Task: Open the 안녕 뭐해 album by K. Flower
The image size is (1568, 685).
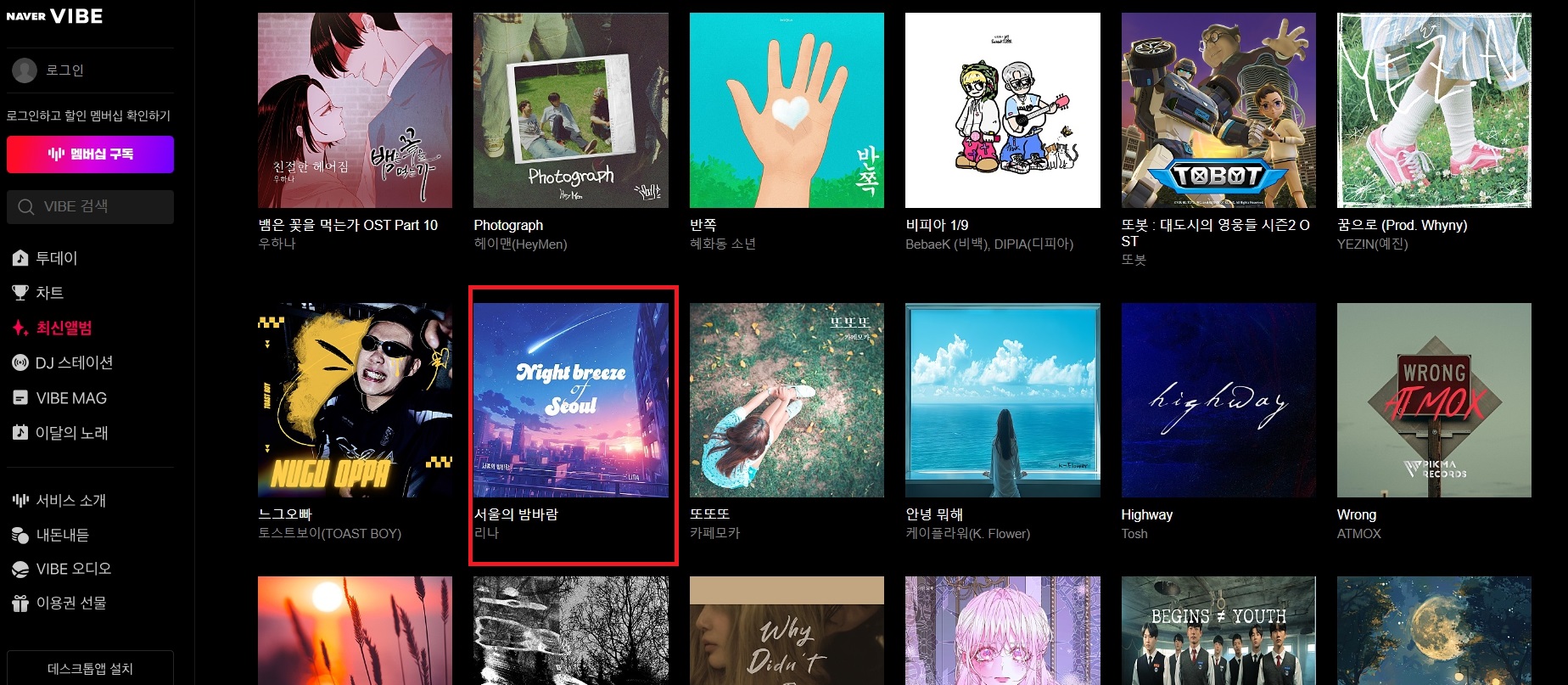Action: pos(1002,400)
